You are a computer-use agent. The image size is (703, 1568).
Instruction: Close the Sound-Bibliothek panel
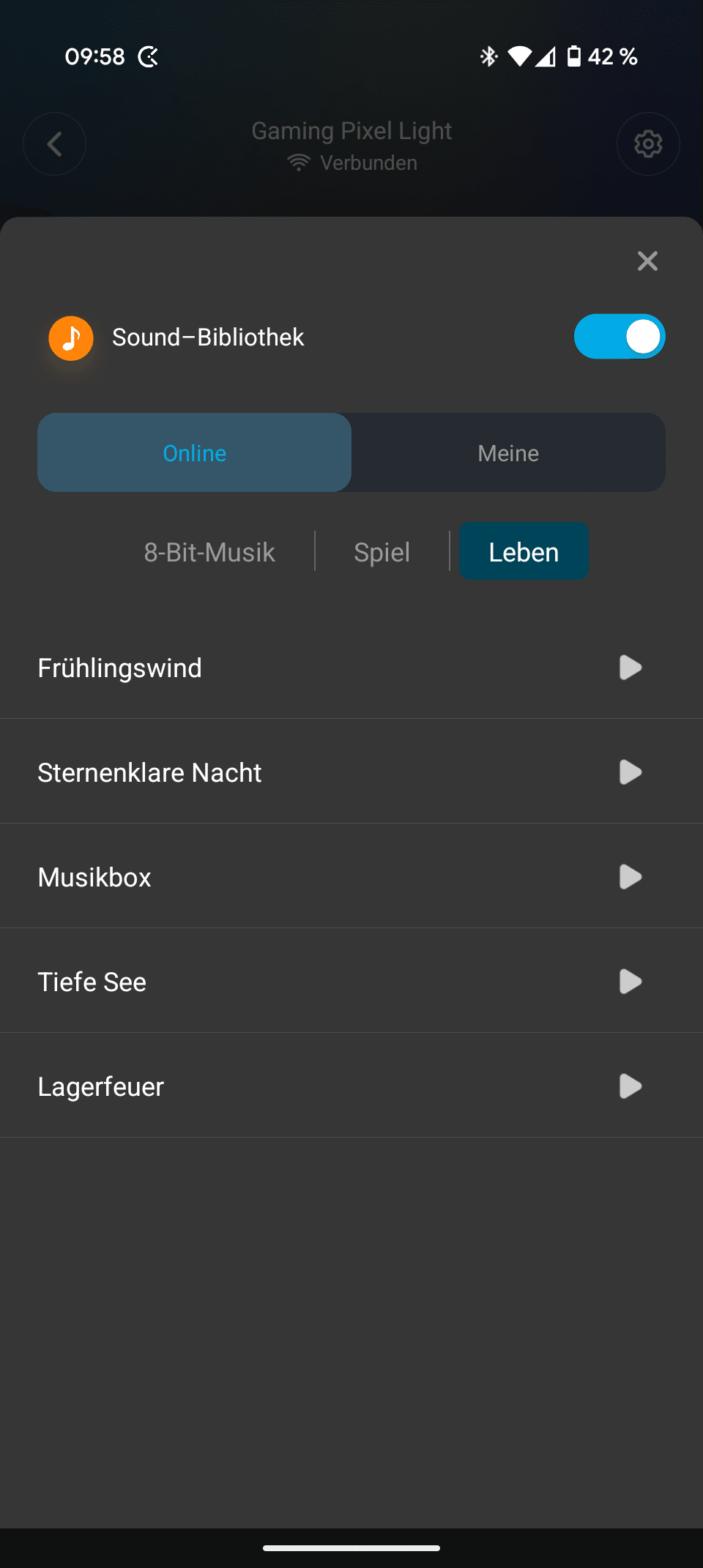click(x=647, y=261)
